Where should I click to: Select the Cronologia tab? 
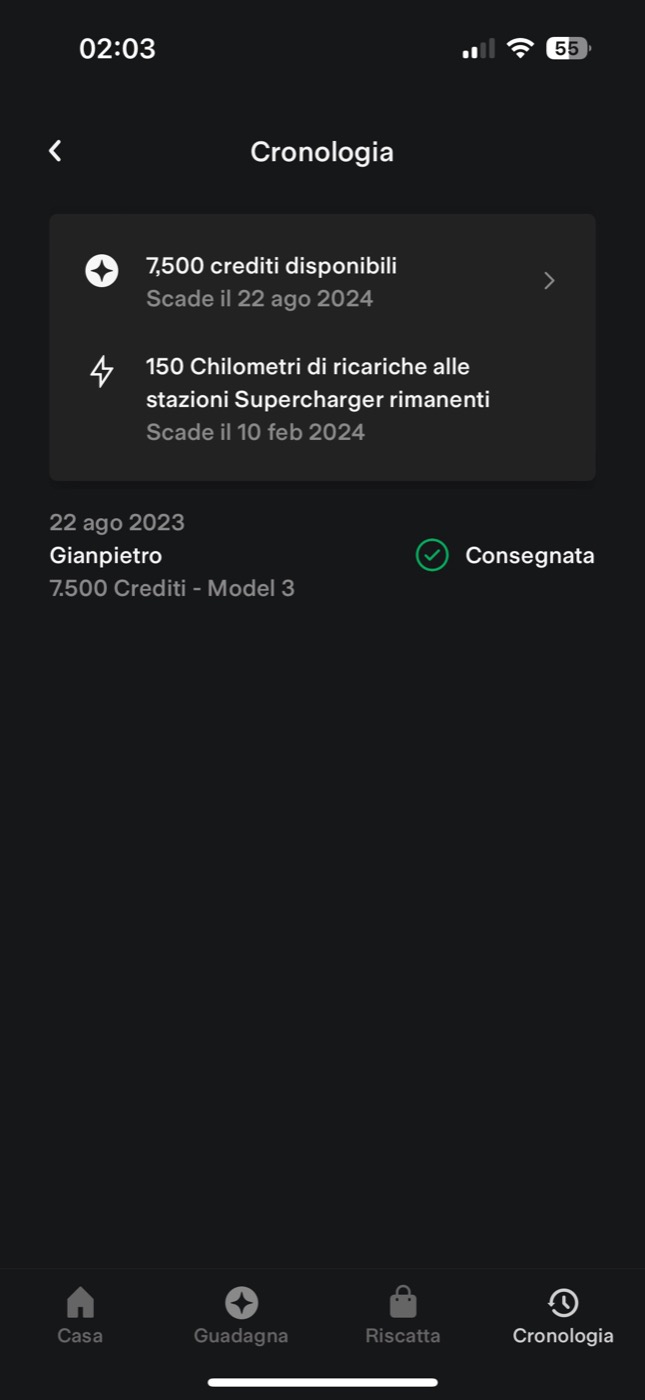pos(563,1316)
